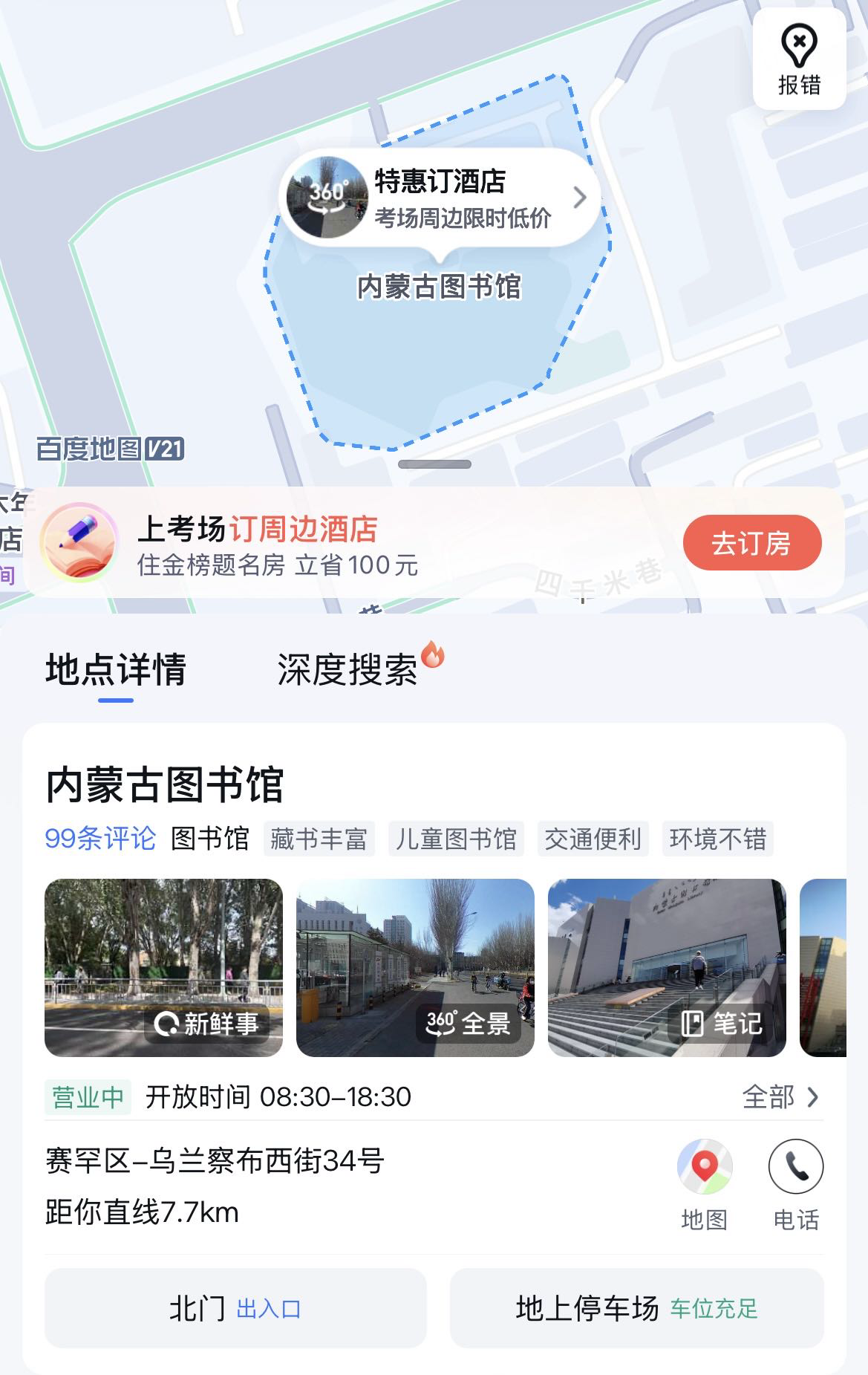Select 地上停车场 parking lot
The image size is (868, 1375).
tap(636, 1308)
